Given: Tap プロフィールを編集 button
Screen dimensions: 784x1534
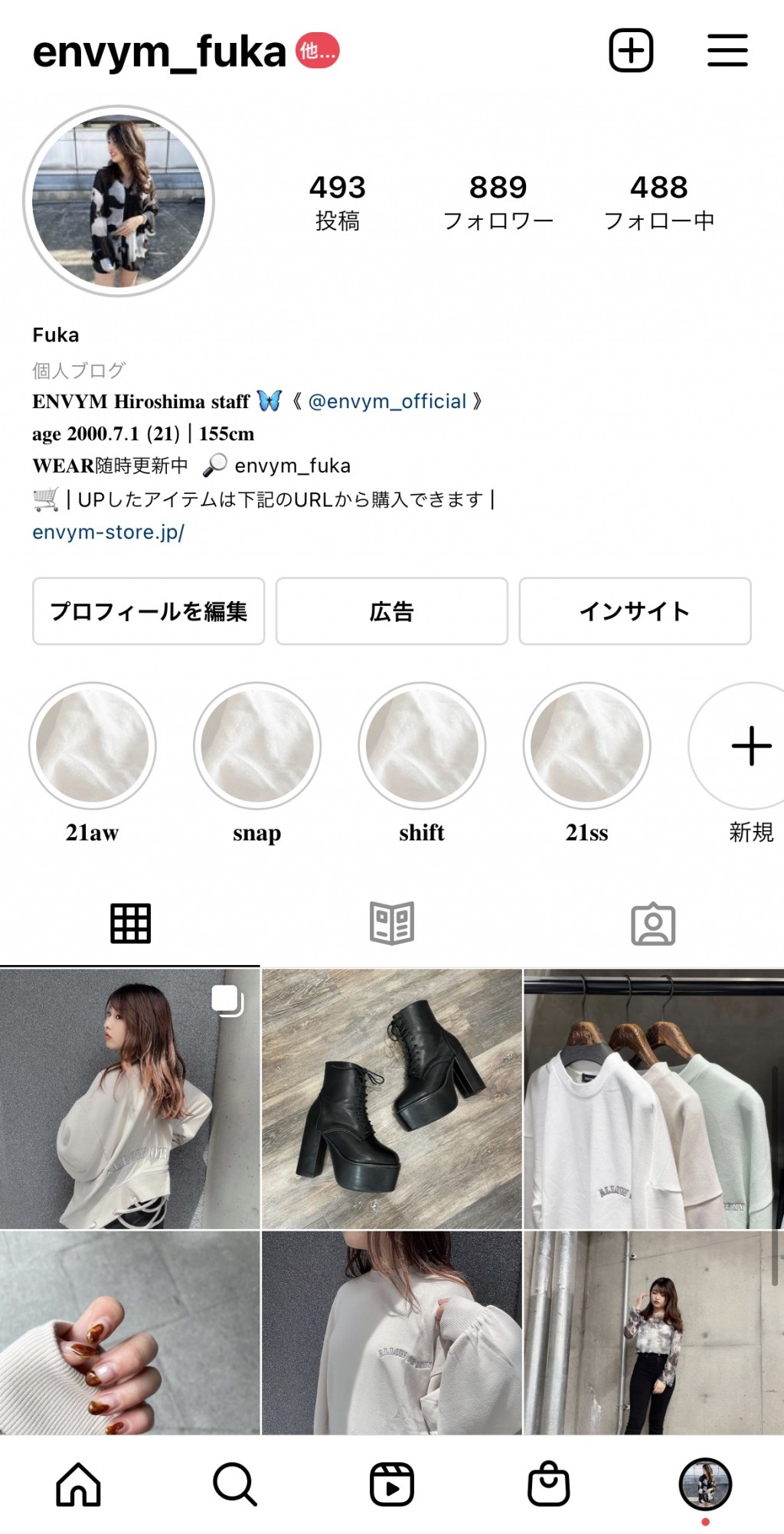Looking at the screenshot, I should [149, 611].
